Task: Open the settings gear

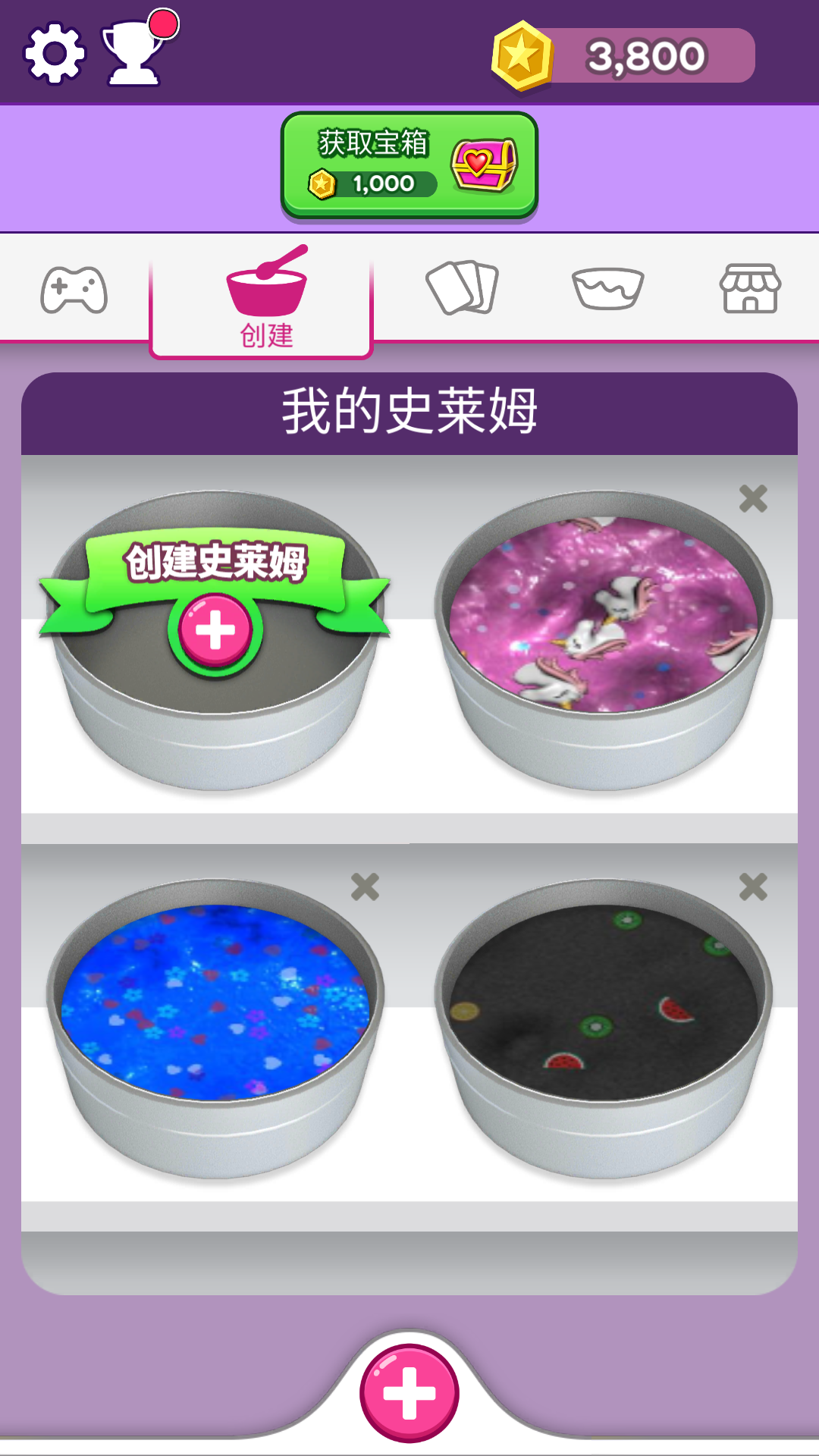Action: pyautogui.click(x=54, y=53)
